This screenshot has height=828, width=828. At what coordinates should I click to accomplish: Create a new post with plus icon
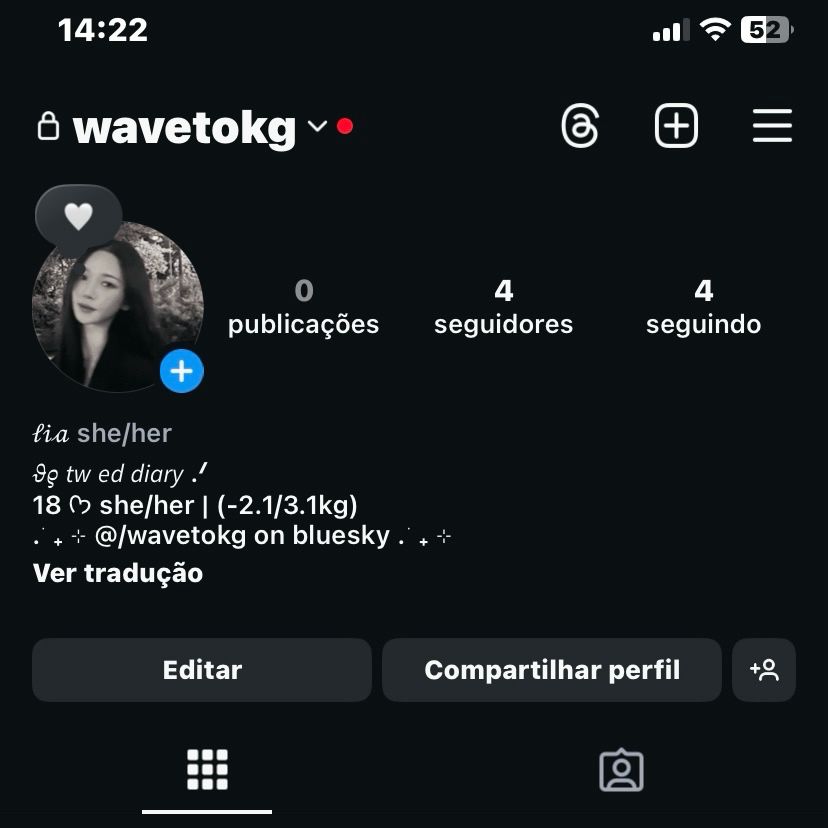click(676, 127)
